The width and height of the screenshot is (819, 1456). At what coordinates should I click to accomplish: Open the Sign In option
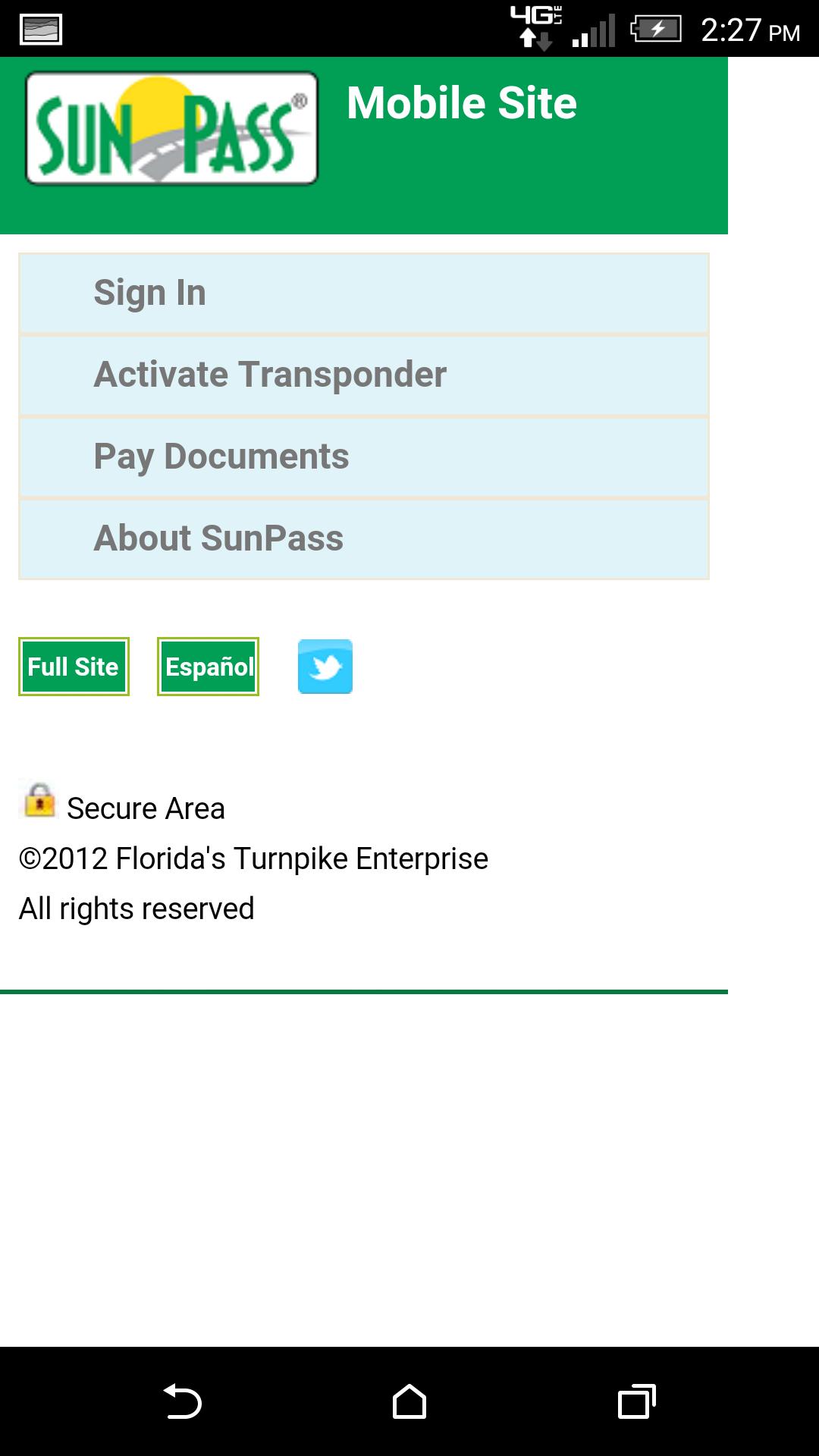[363, 293]
